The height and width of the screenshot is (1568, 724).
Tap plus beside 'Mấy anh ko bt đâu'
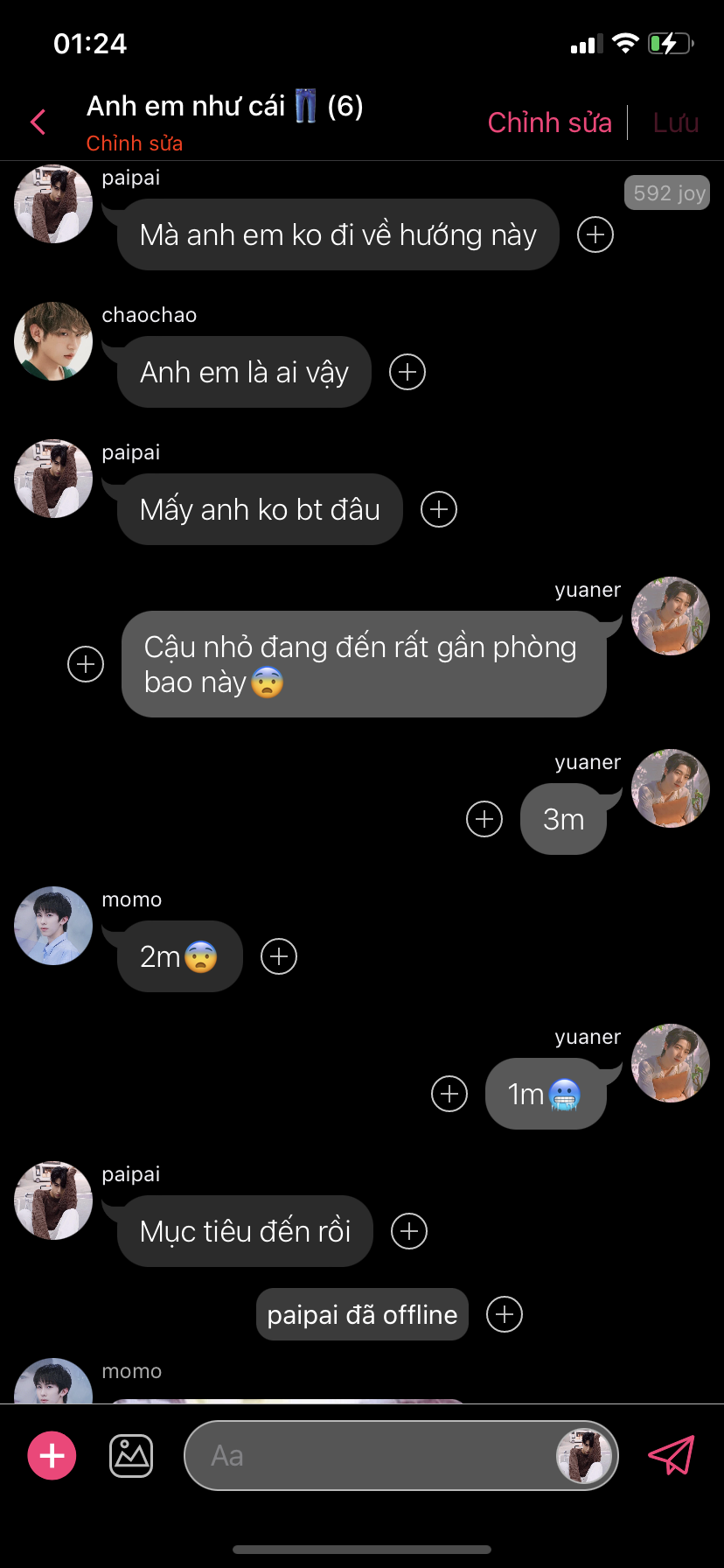point(439,509)
